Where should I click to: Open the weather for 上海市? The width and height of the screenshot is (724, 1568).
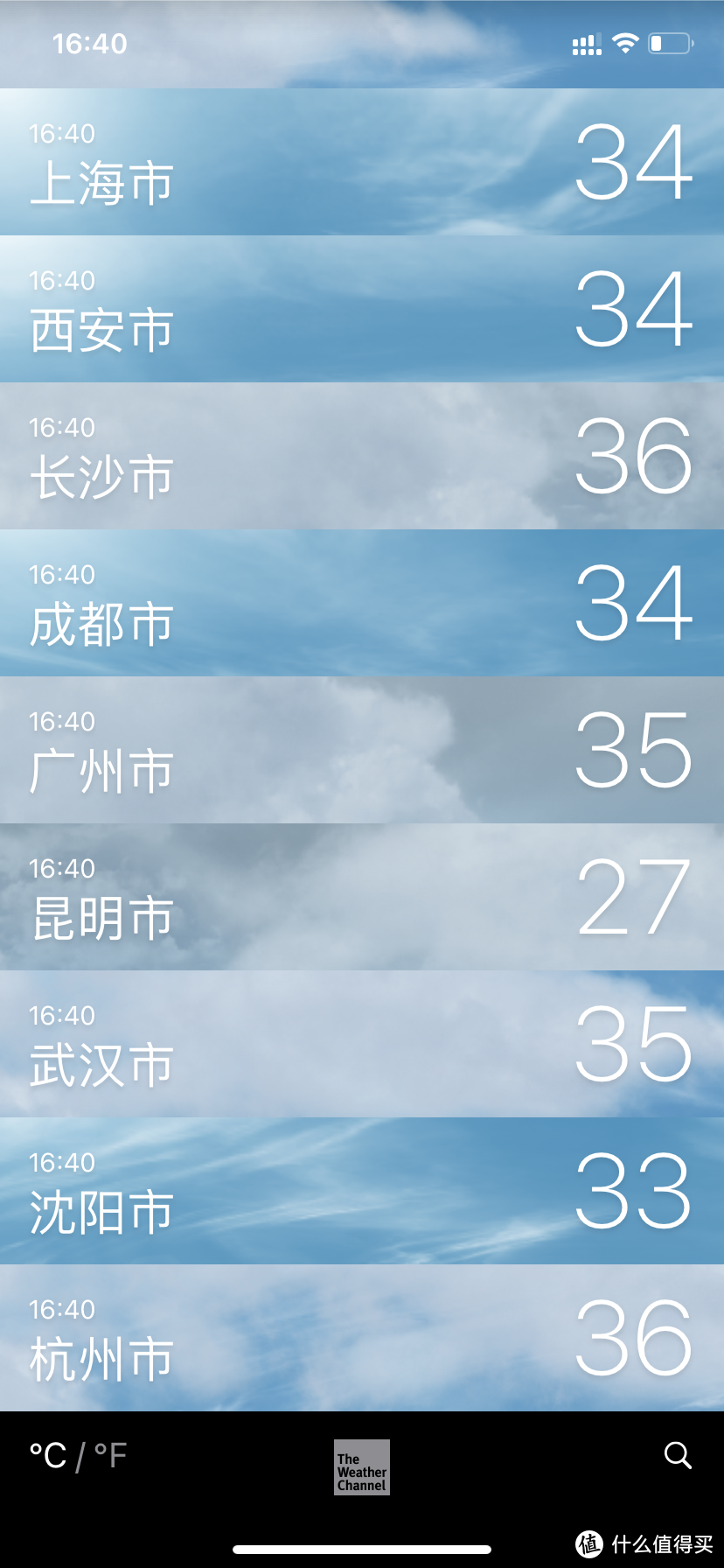pos(362,162)
